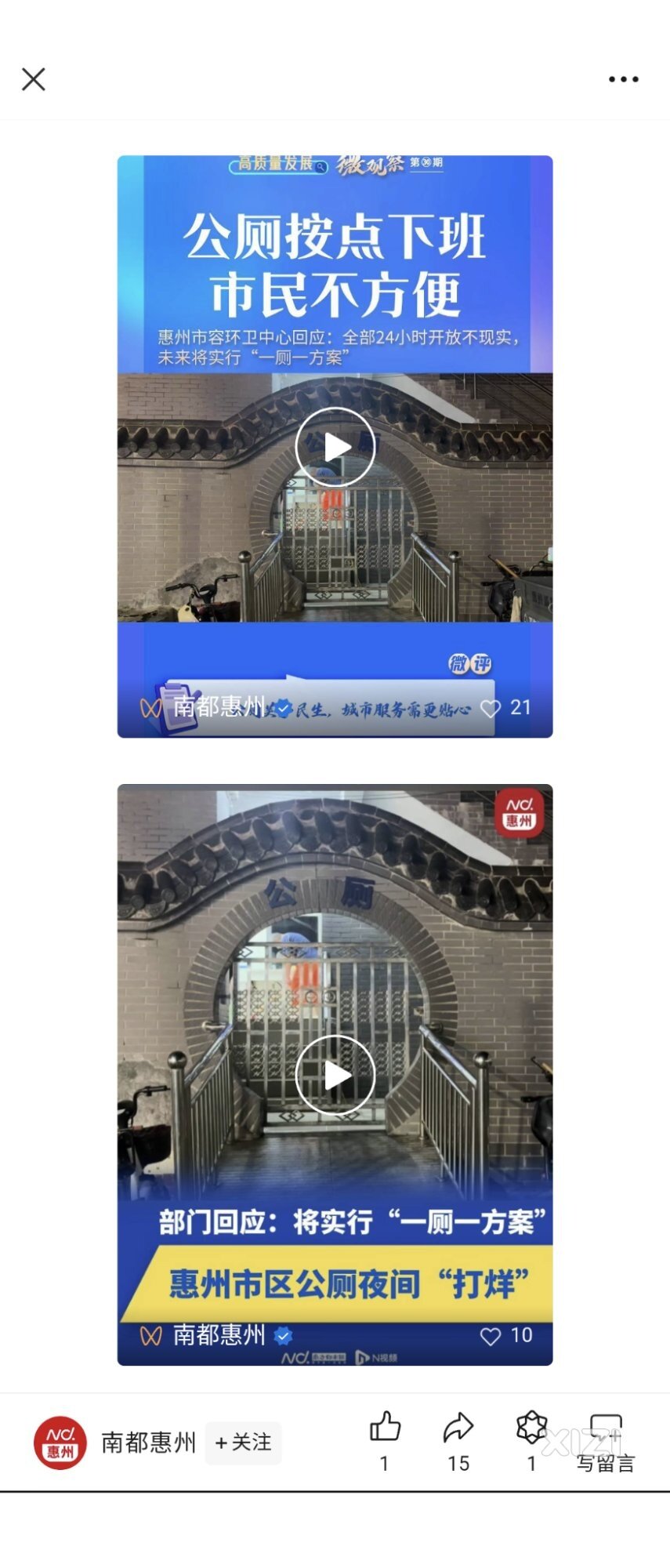Play the 公厕按点下班 video card
The width and height of the screenshot is (670, 1568).
pyautogui.click(x=335, y=447)
